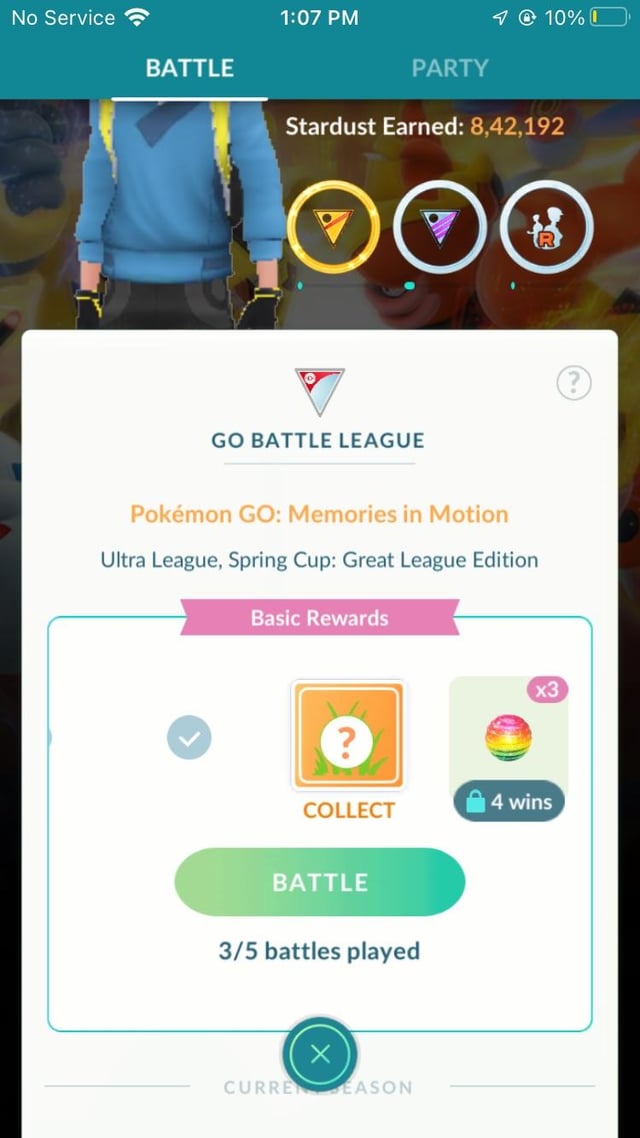View the locked 4 wins Rare Candy reward
Viewport: 640px width, 1138px height.
coord(509,748)
